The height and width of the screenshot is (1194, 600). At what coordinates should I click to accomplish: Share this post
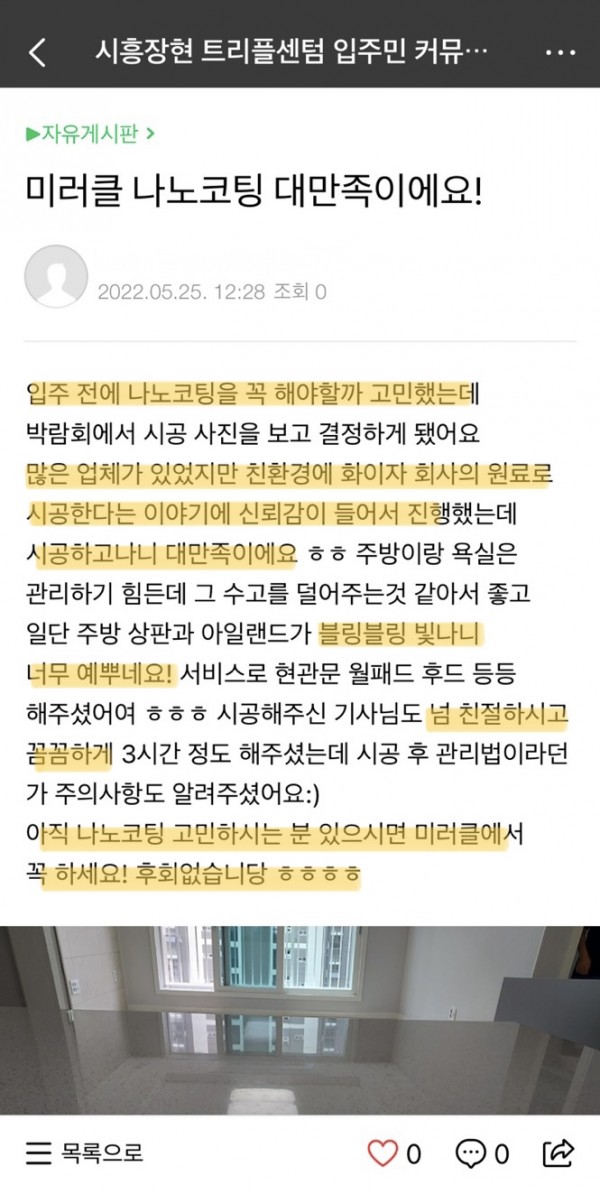point(559,1152)
